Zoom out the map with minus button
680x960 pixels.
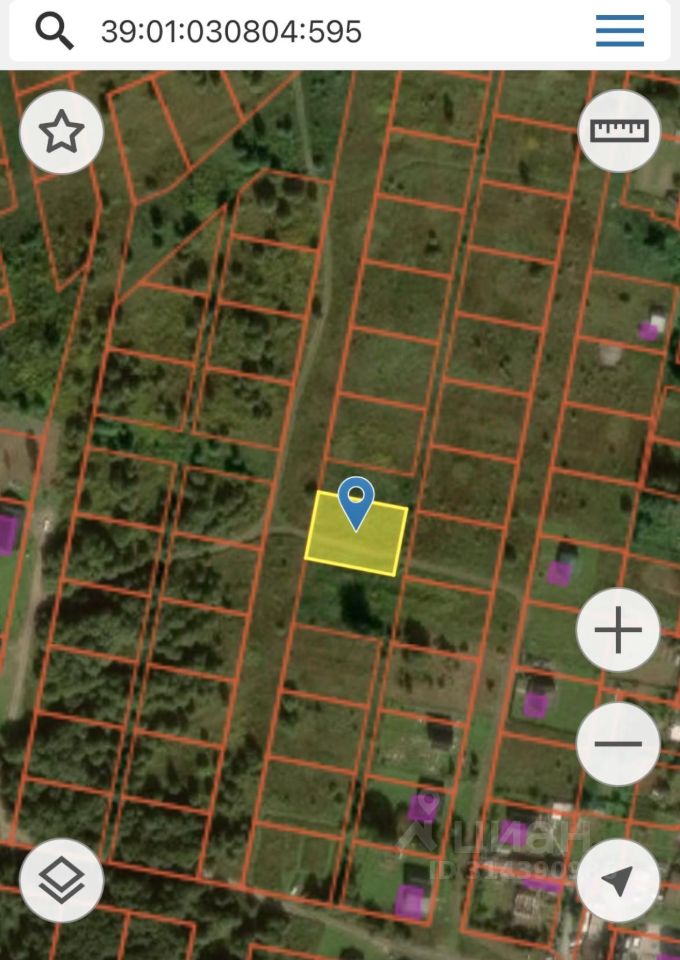pos(618,744)
